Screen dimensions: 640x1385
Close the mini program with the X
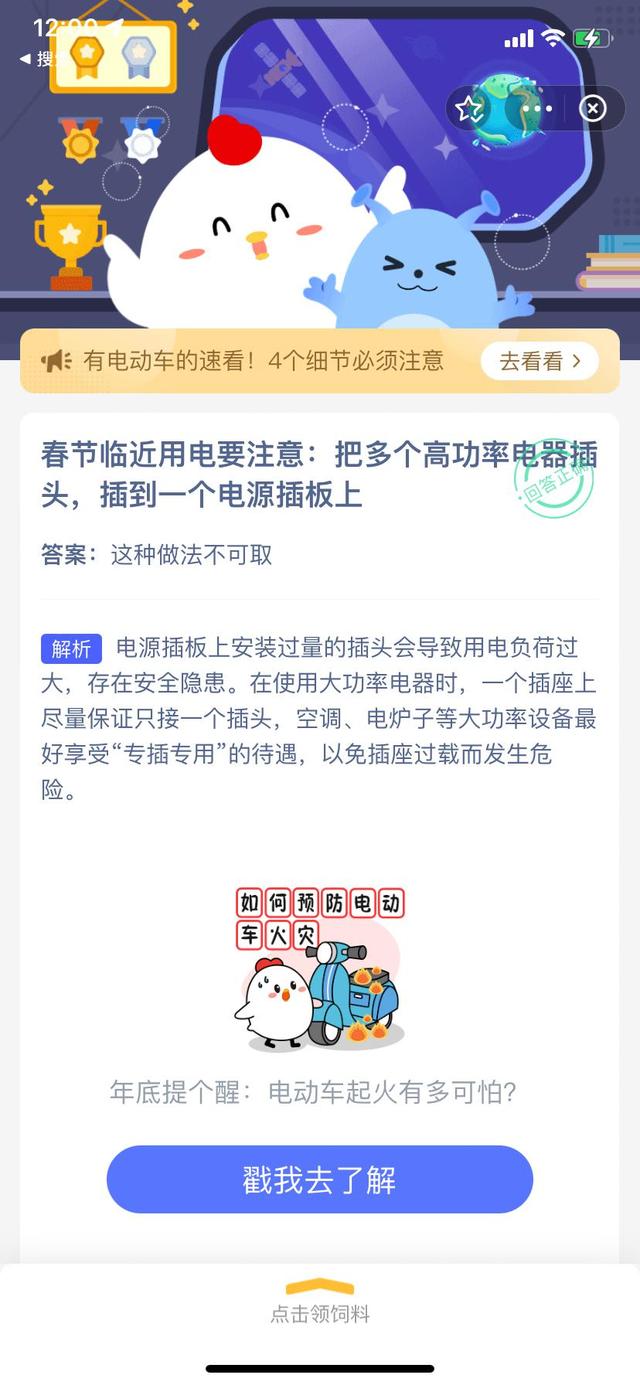point(593,108)
